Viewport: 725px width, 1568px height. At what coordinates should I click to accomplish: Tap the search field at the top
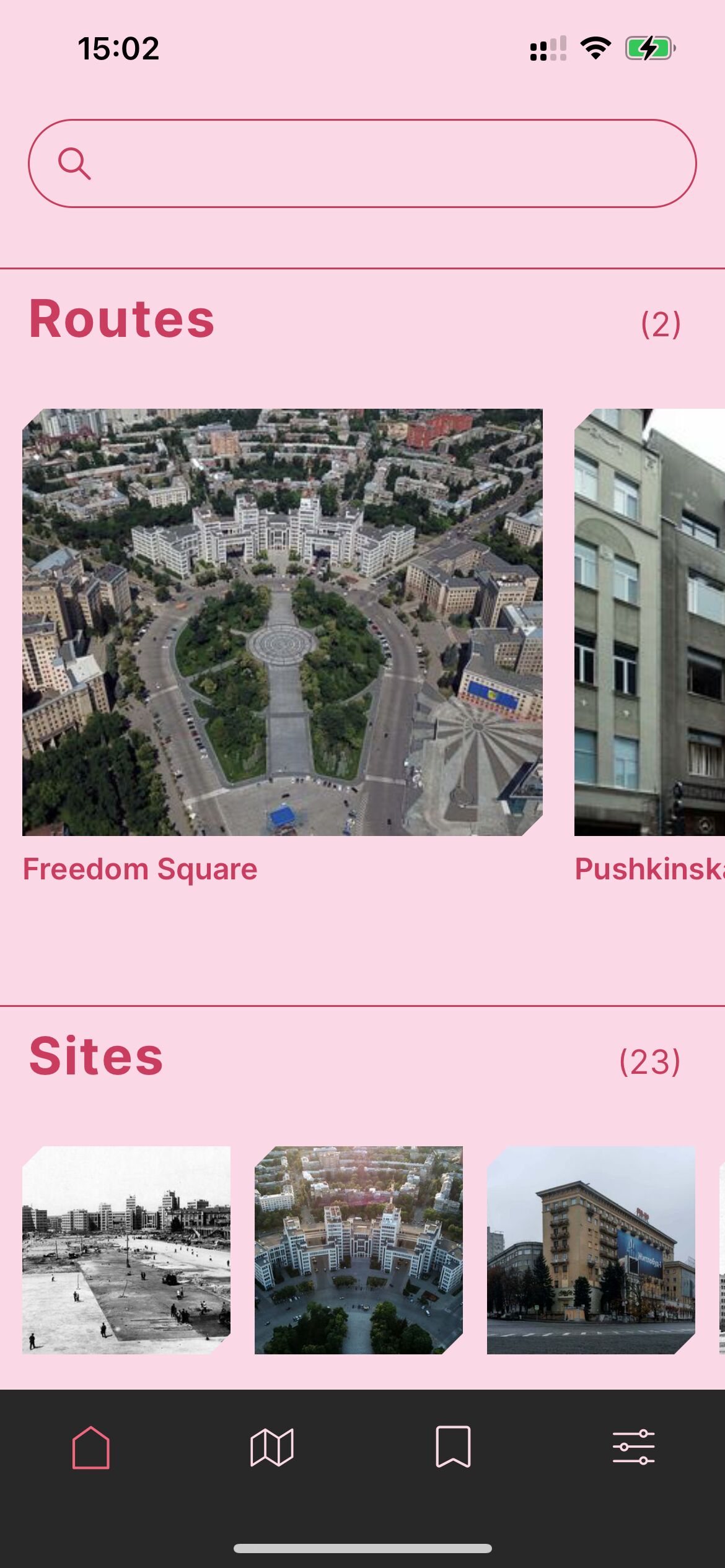click(x=362, y=163)
